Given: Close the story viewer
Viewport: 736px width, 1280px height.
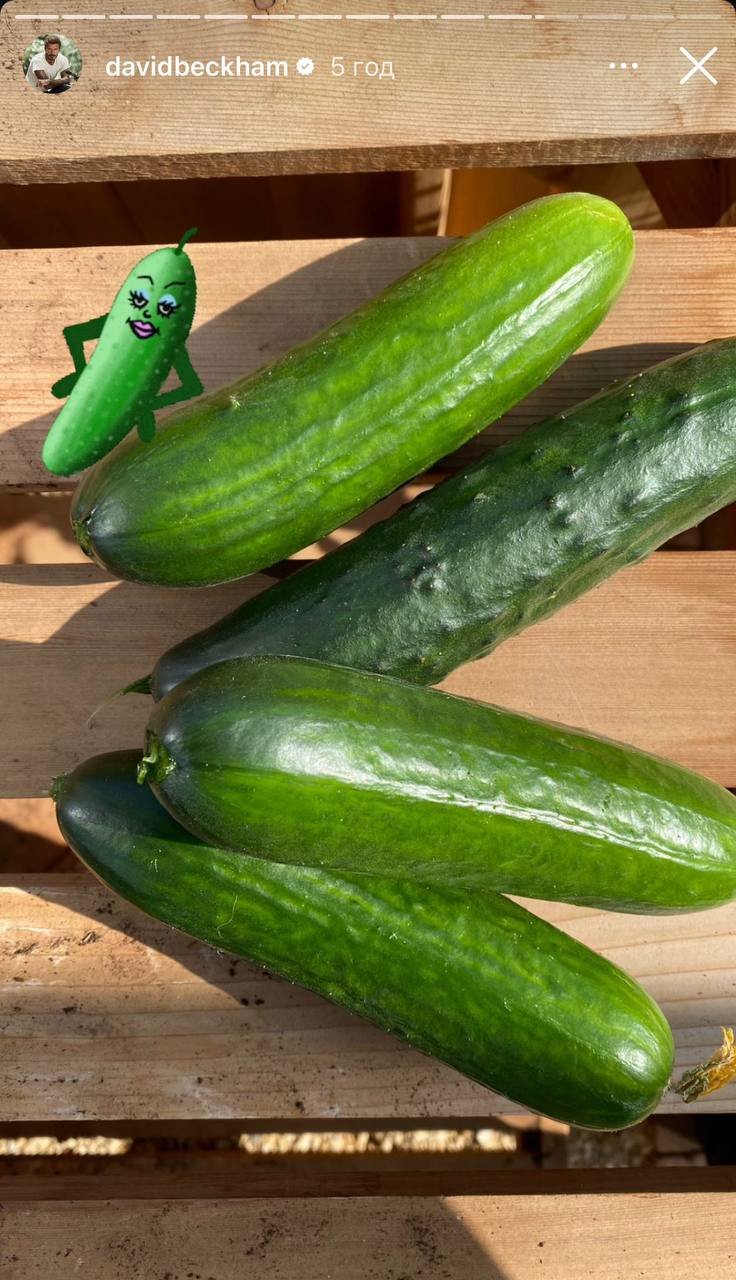Looking at the screenshot, I should pyautogui.click(x=698, y=66).
